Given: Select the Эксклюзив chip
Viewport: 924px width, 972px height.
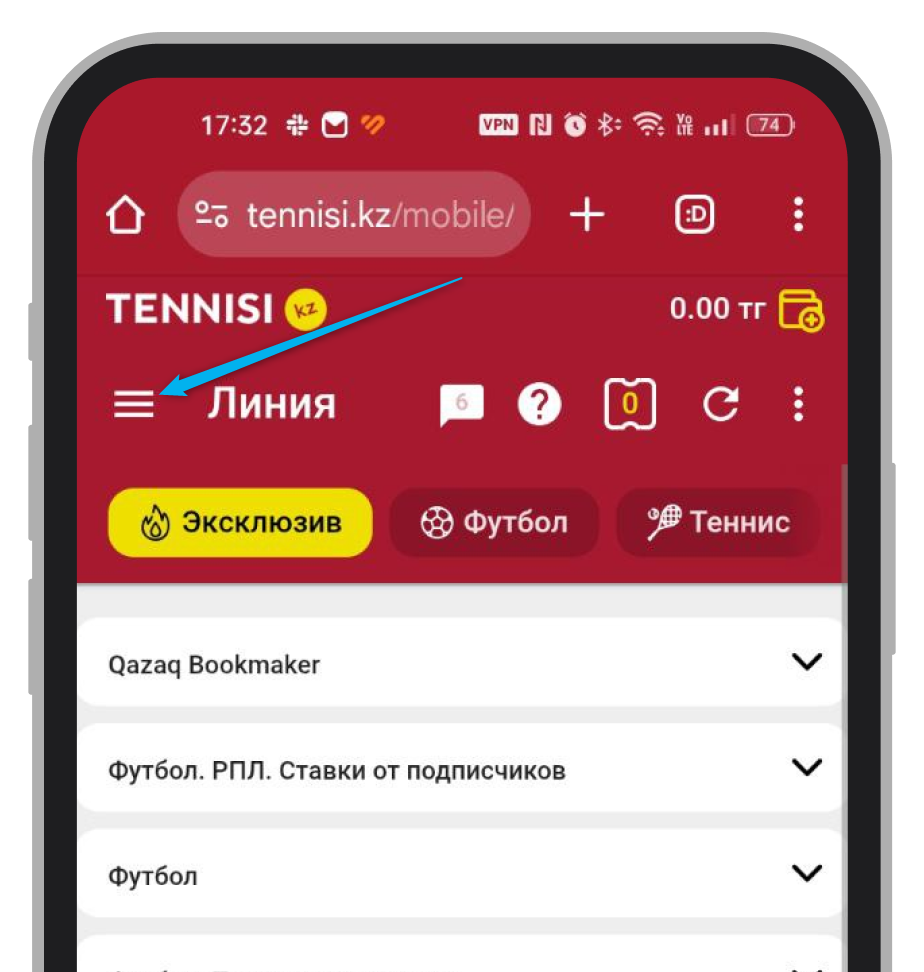Looking at the screenshot, I should click(x=240, y=522).
